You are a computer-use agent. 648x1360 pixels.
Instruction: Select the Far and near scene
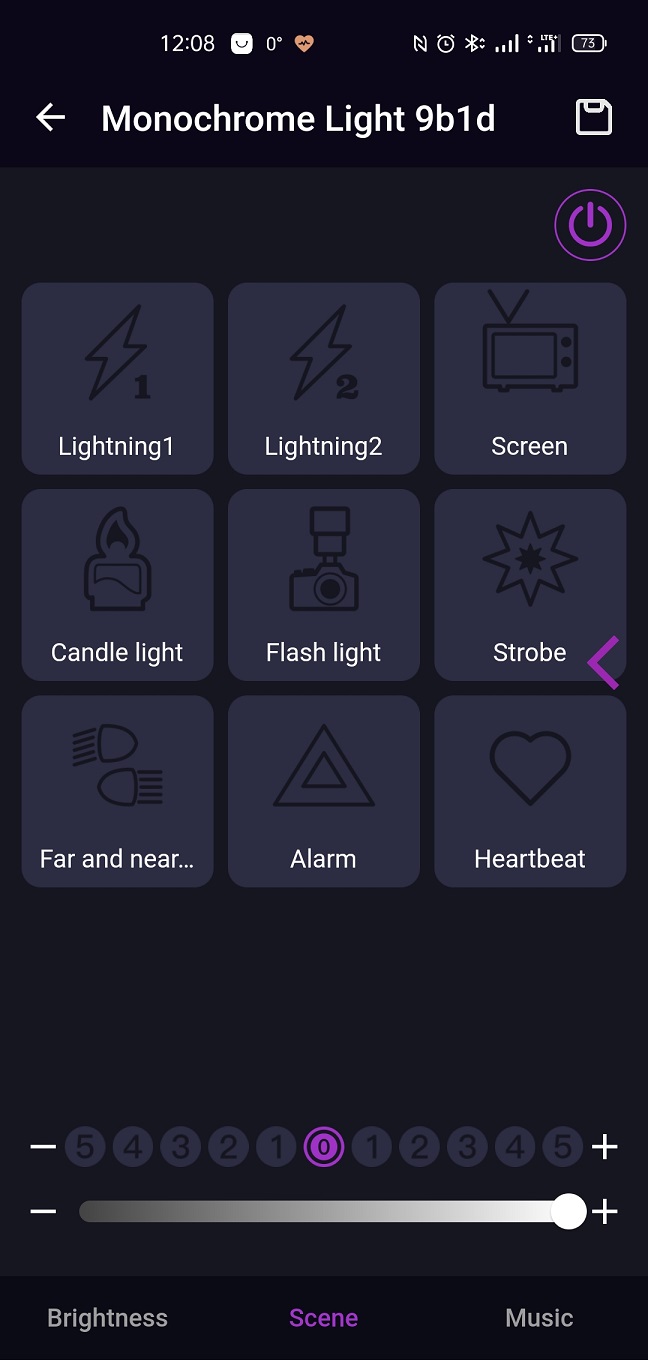(x=117, y=791)
